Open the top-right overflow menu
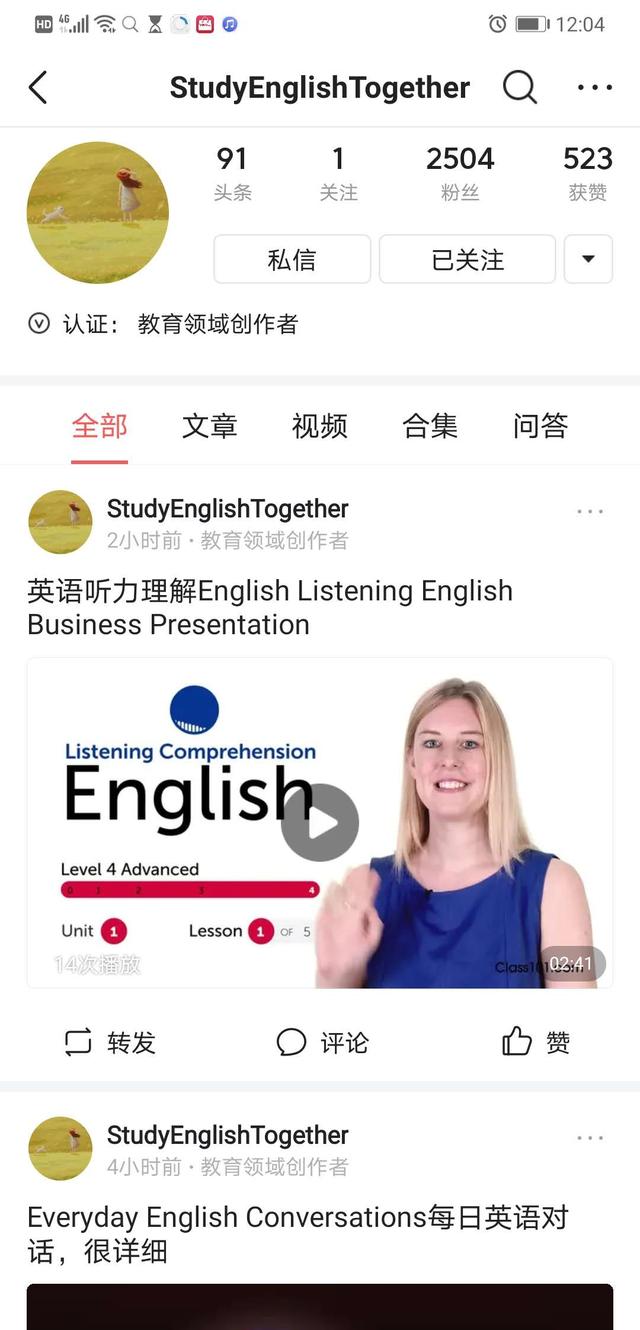 click(595, 88)
